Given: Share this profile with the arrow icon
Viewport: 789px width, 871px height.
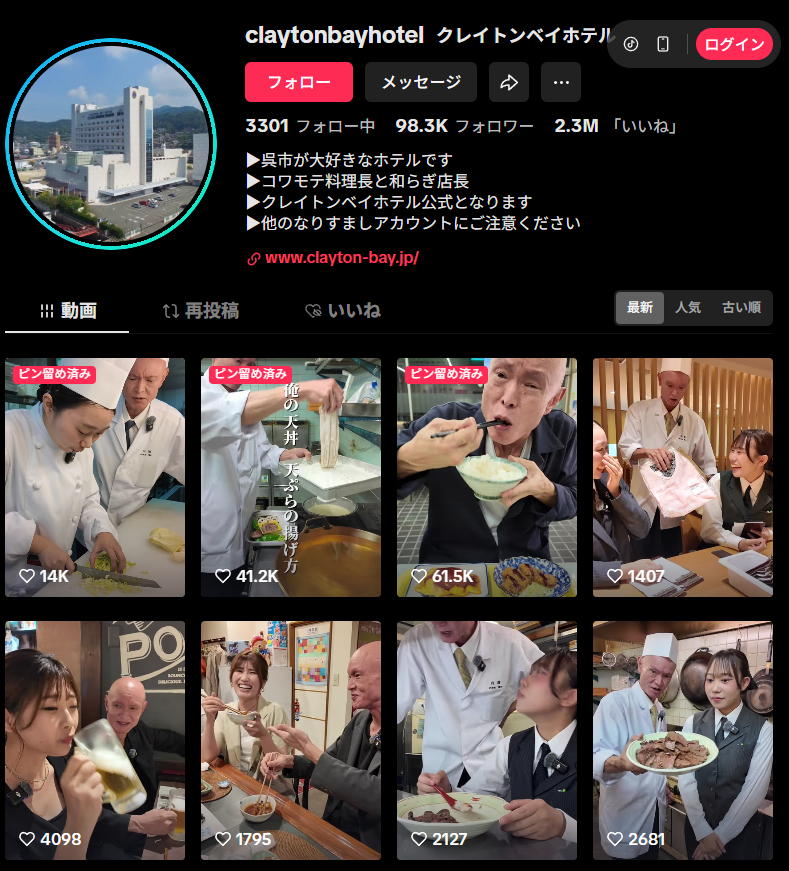Looking at the screenshot, I should (x=509, y=82).
